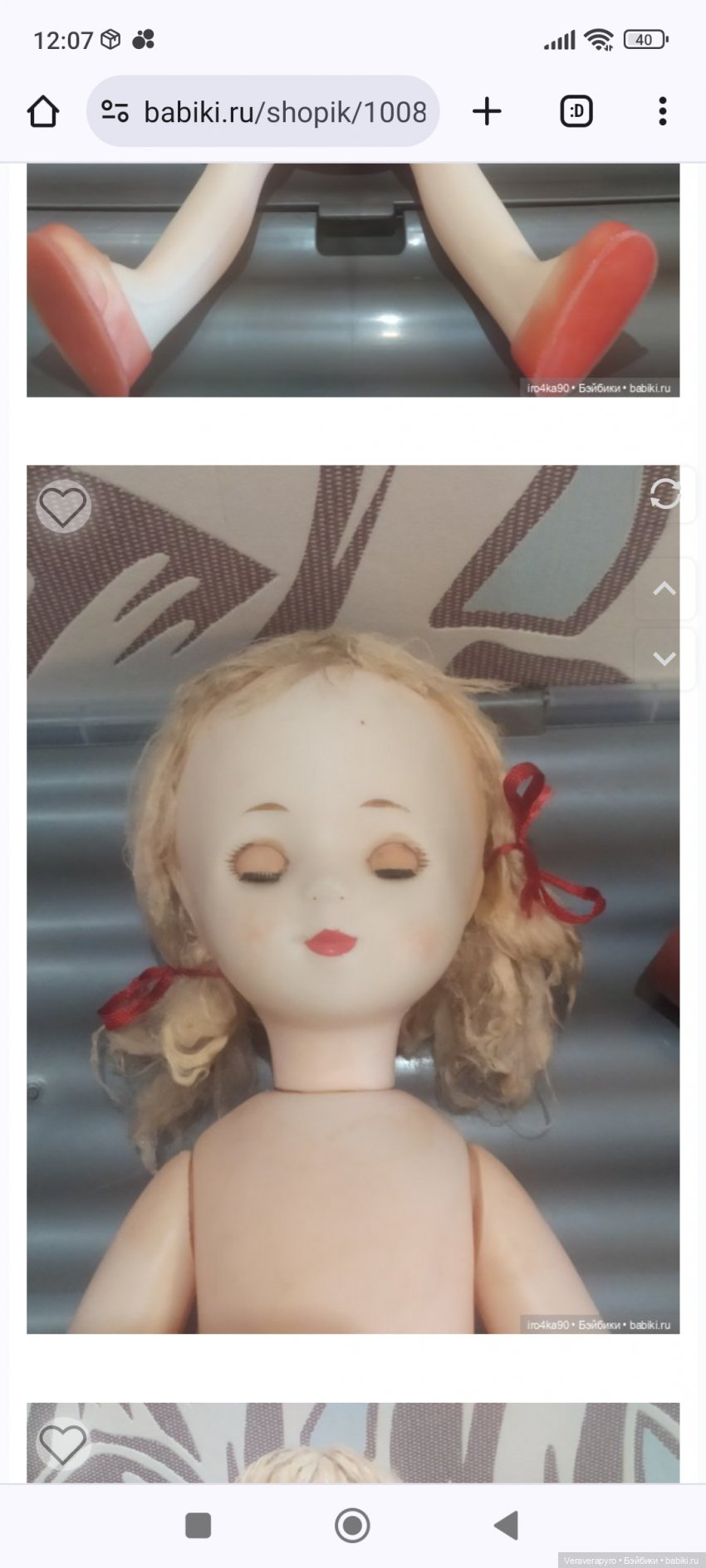Tap the system home button
This screenshot has width=706, height=1568.
tap(352, 1525)
